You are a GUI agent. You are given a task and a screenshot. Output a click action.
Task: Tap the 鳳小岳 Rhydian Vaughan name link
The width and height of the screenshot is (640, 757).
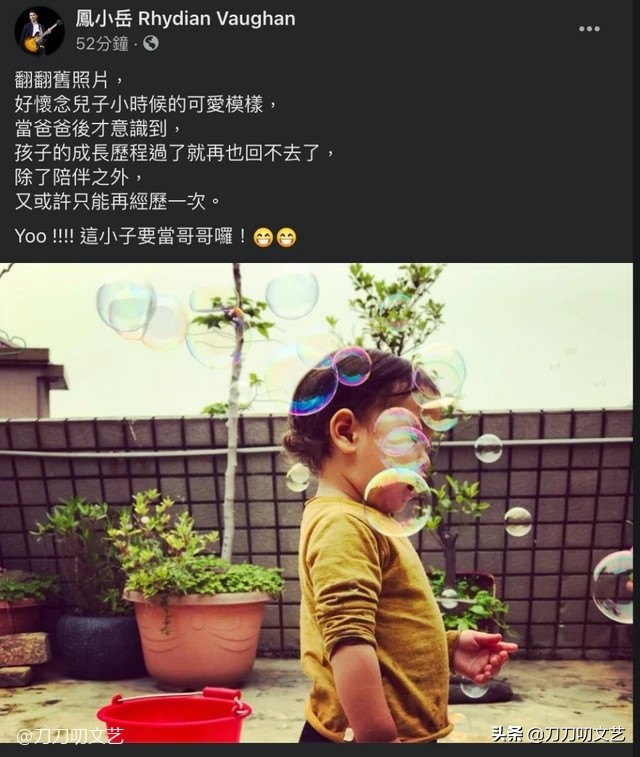tap(185, 19)
